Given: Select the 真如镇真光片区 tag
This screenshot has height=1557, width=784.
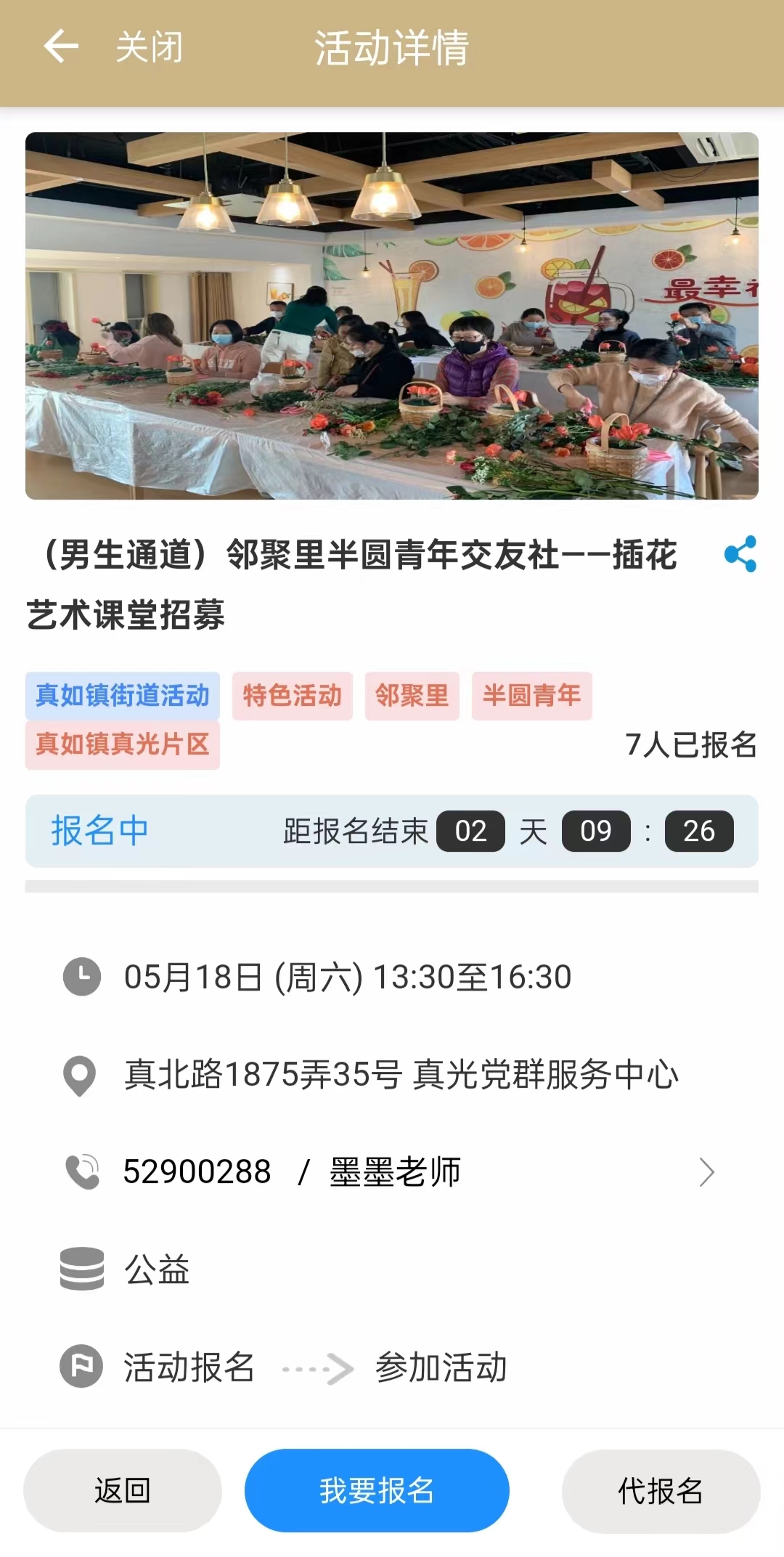Looking at the screenshot, I should click(123, 744).
